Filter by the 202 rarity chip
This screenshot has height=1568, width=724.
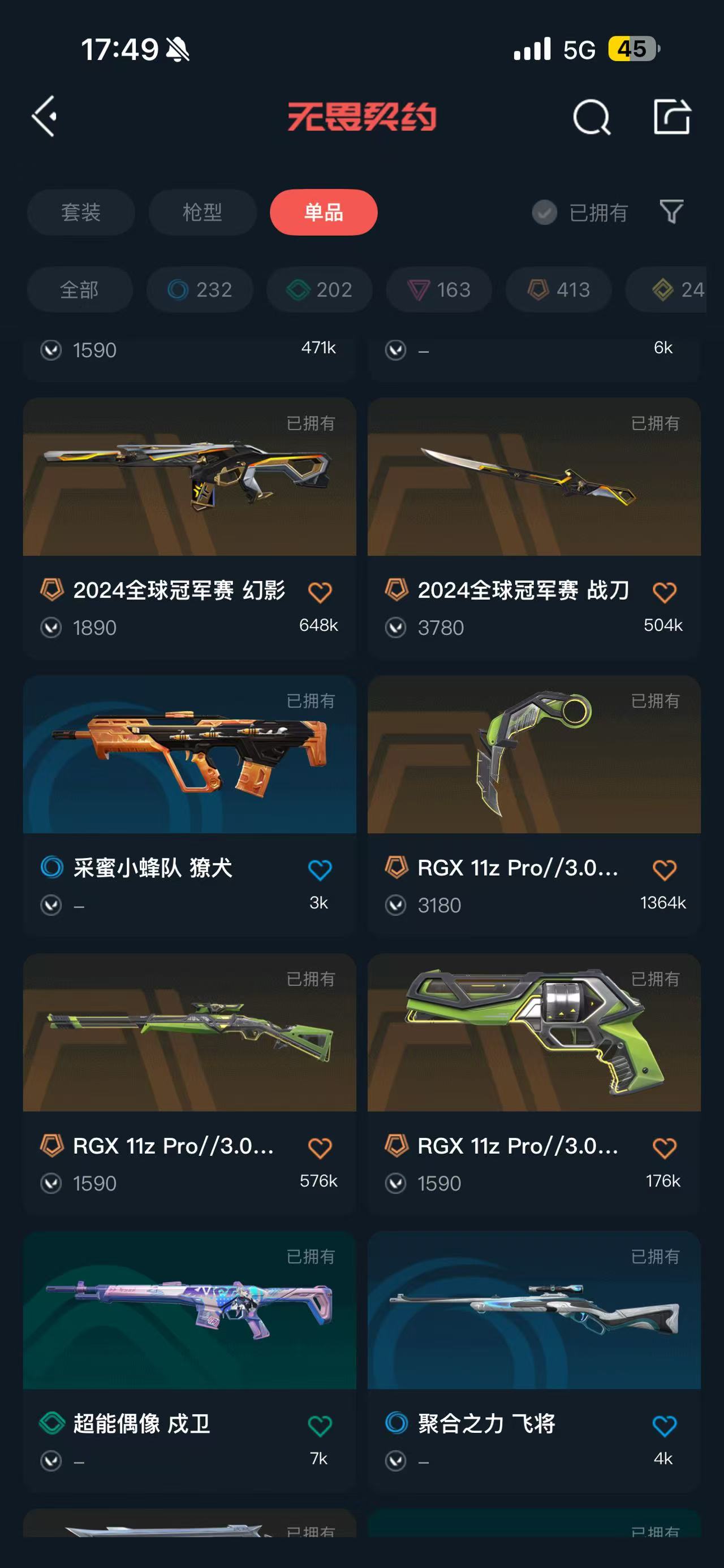click(x=319, y=290)
